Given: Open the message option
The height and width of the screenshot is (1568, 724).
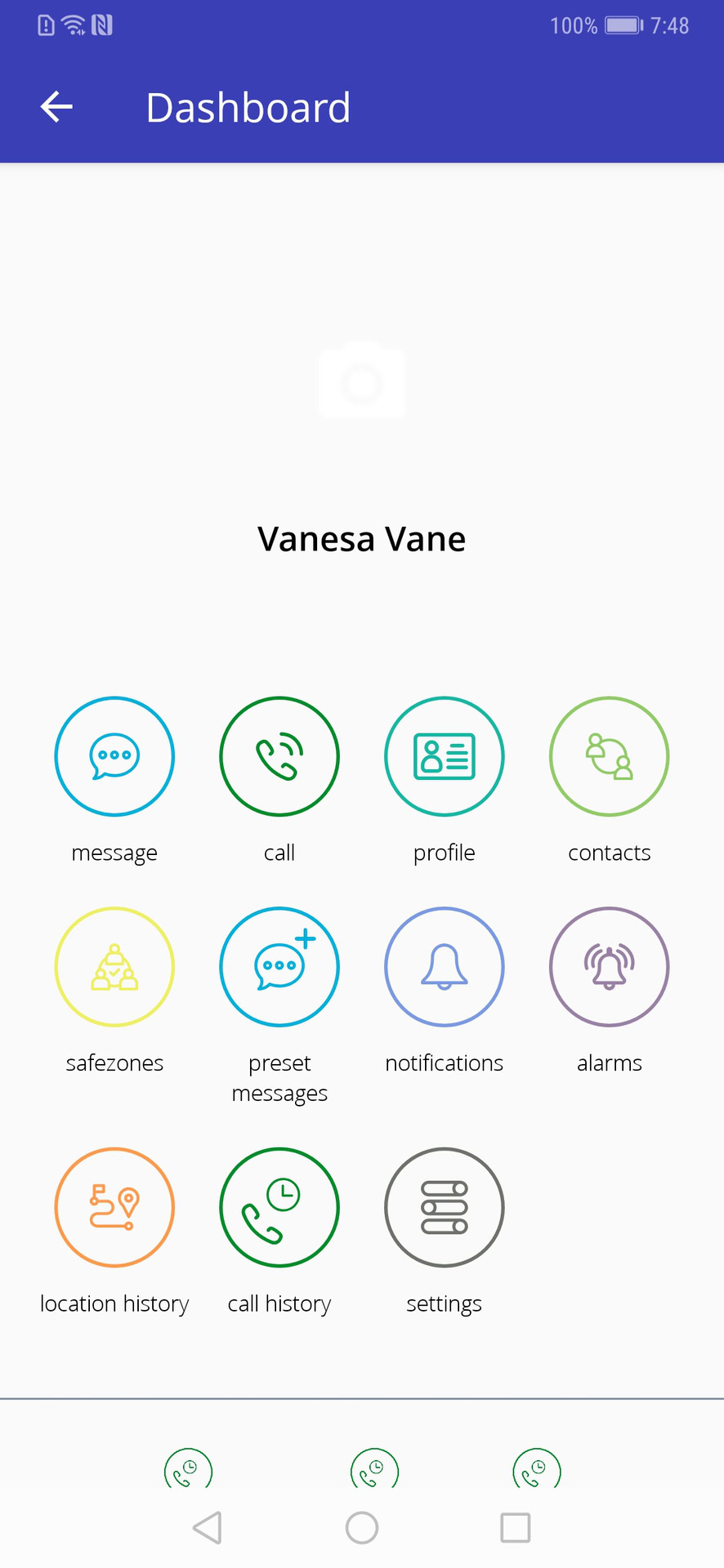Looking at the screenshot, I should (x=114, y=756).
